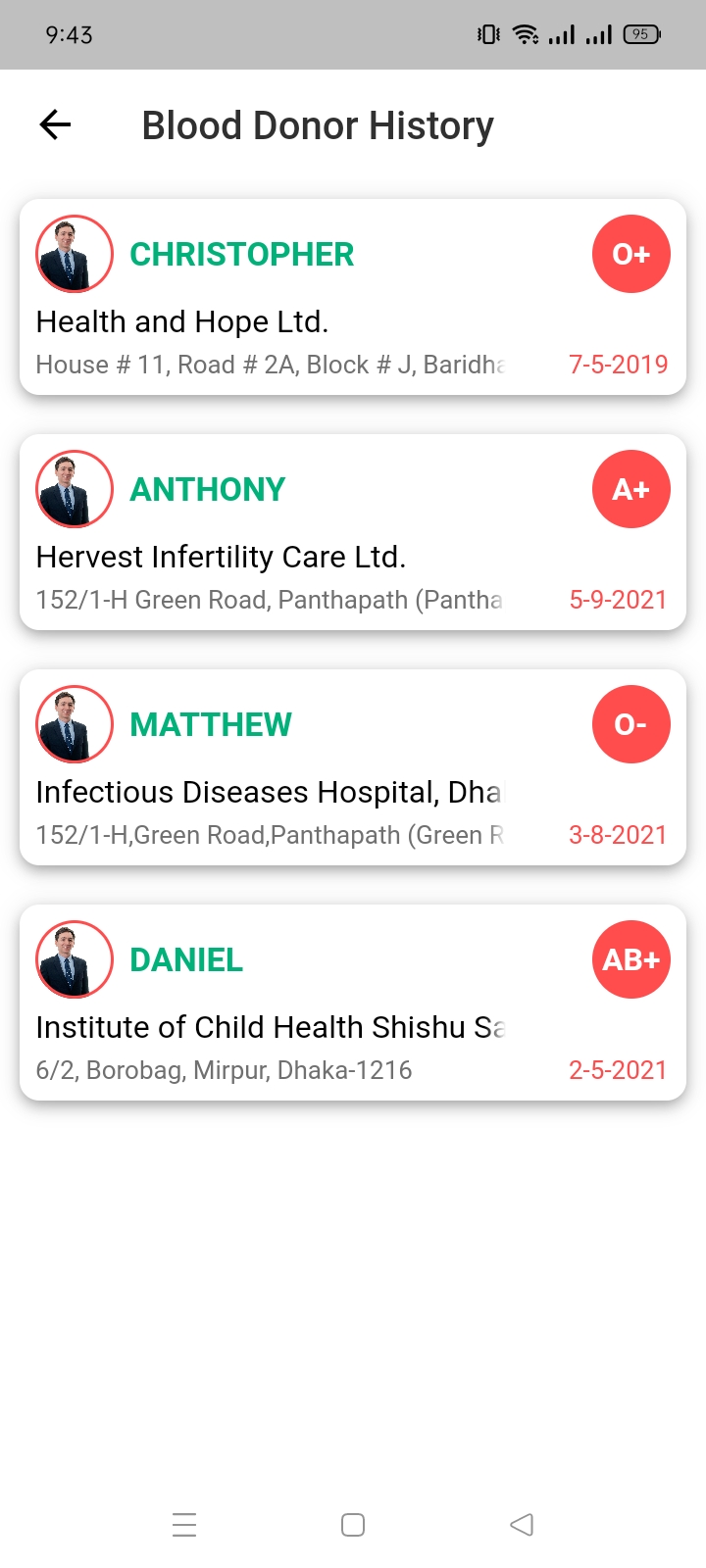
Task: Open Anthony's profile picture
Action: coord(75,488)
